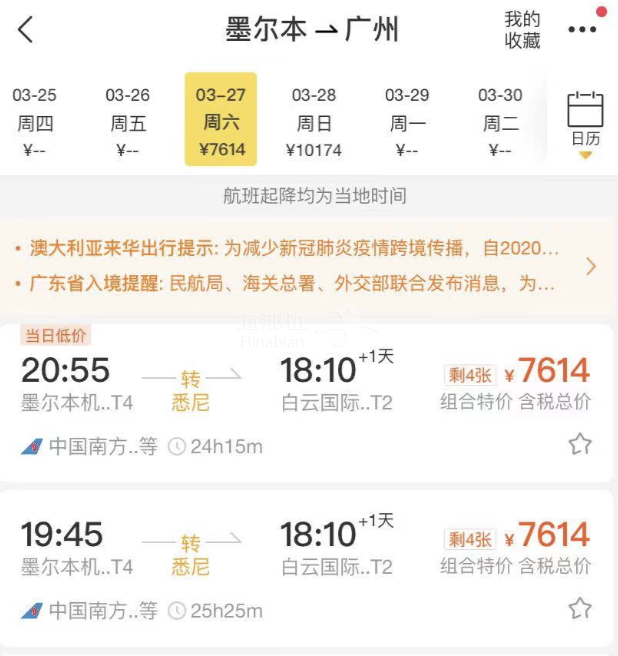
Task: Favorite the 19:45 flight with star
Action: pos(580,608)
